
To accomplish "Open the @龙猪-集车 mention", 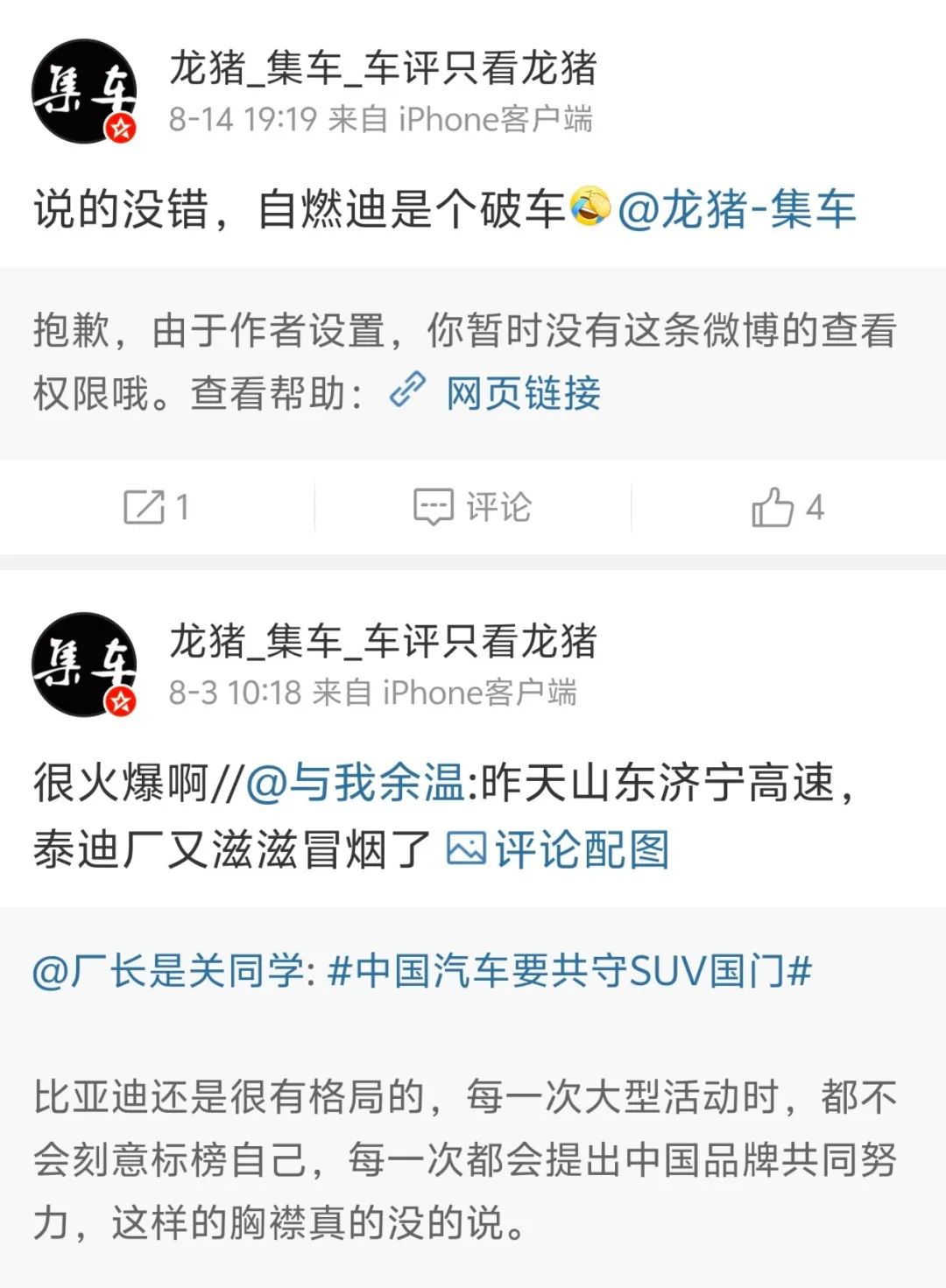I will 736,210.
